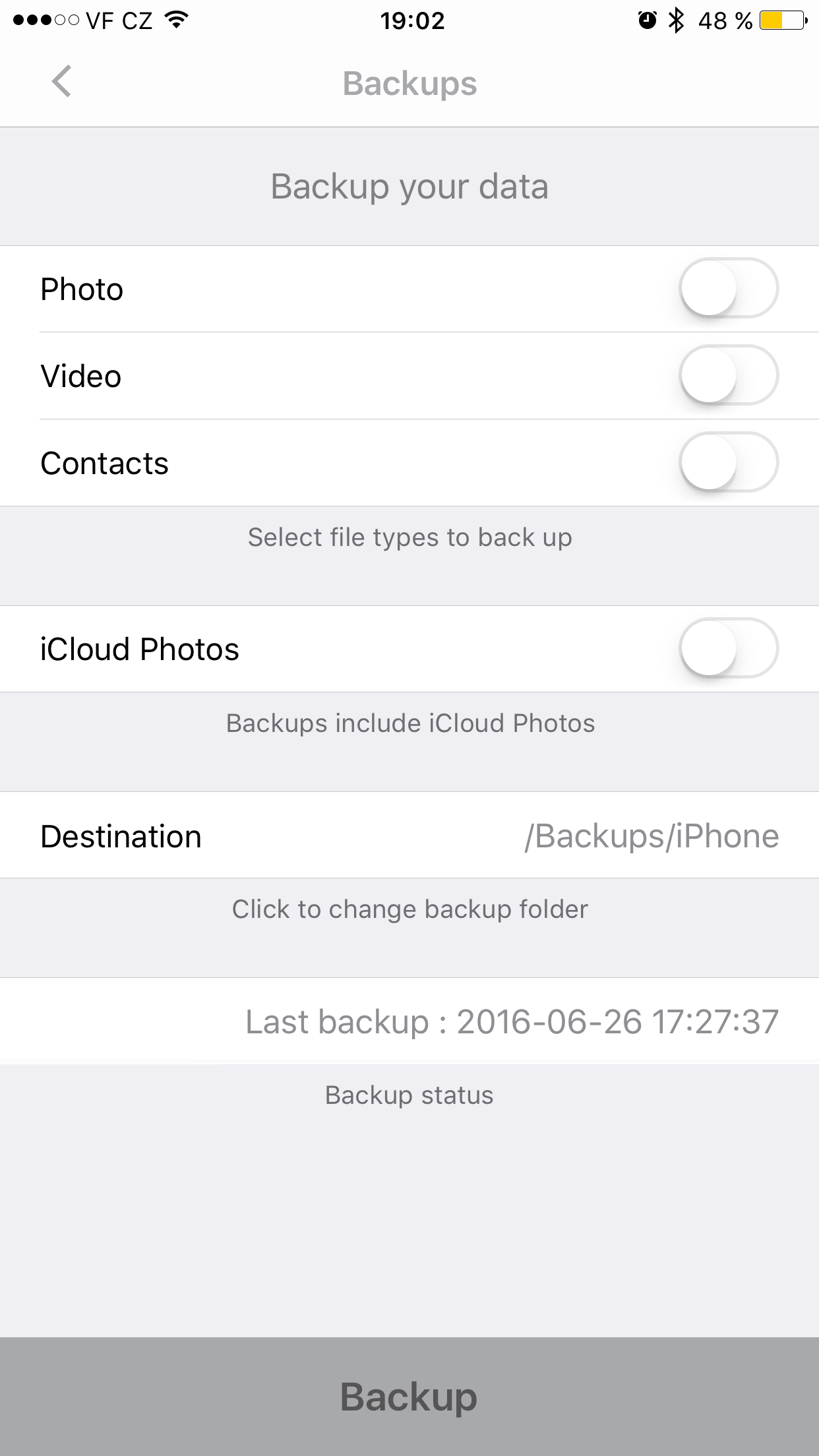
Task: Tap the Backup button
Action: coord(409,1397)
